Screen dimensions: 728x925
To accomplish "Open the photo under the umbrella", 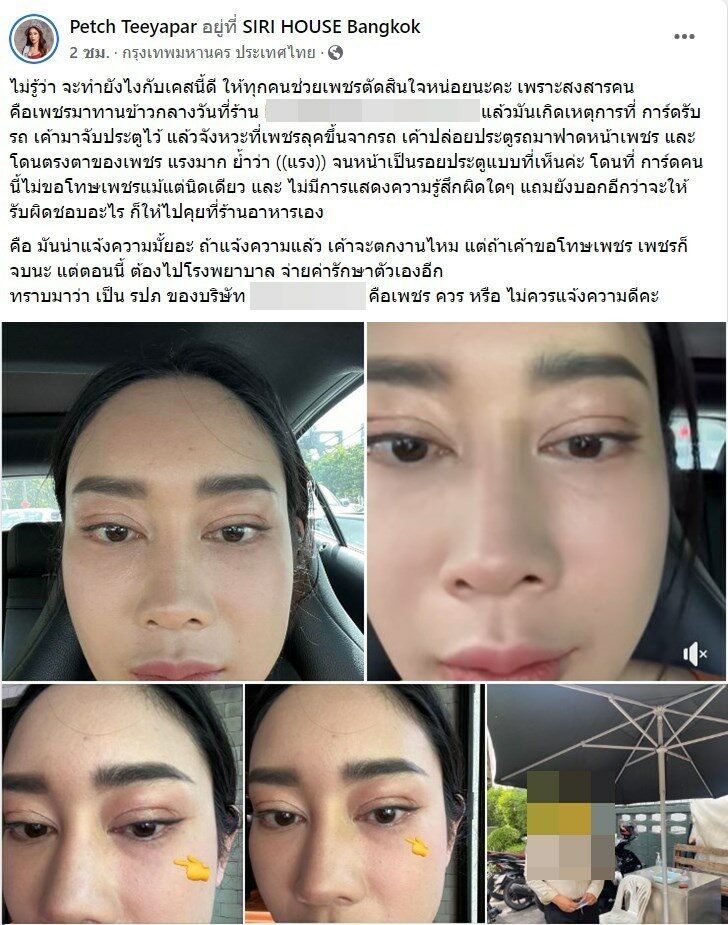I will pos(607,803).
